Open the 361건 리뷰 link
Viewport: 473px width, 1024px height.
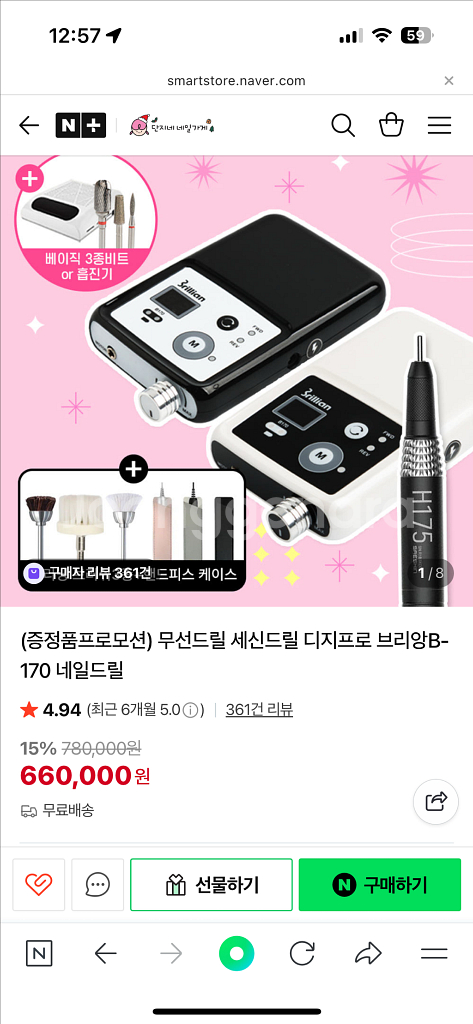259,710
